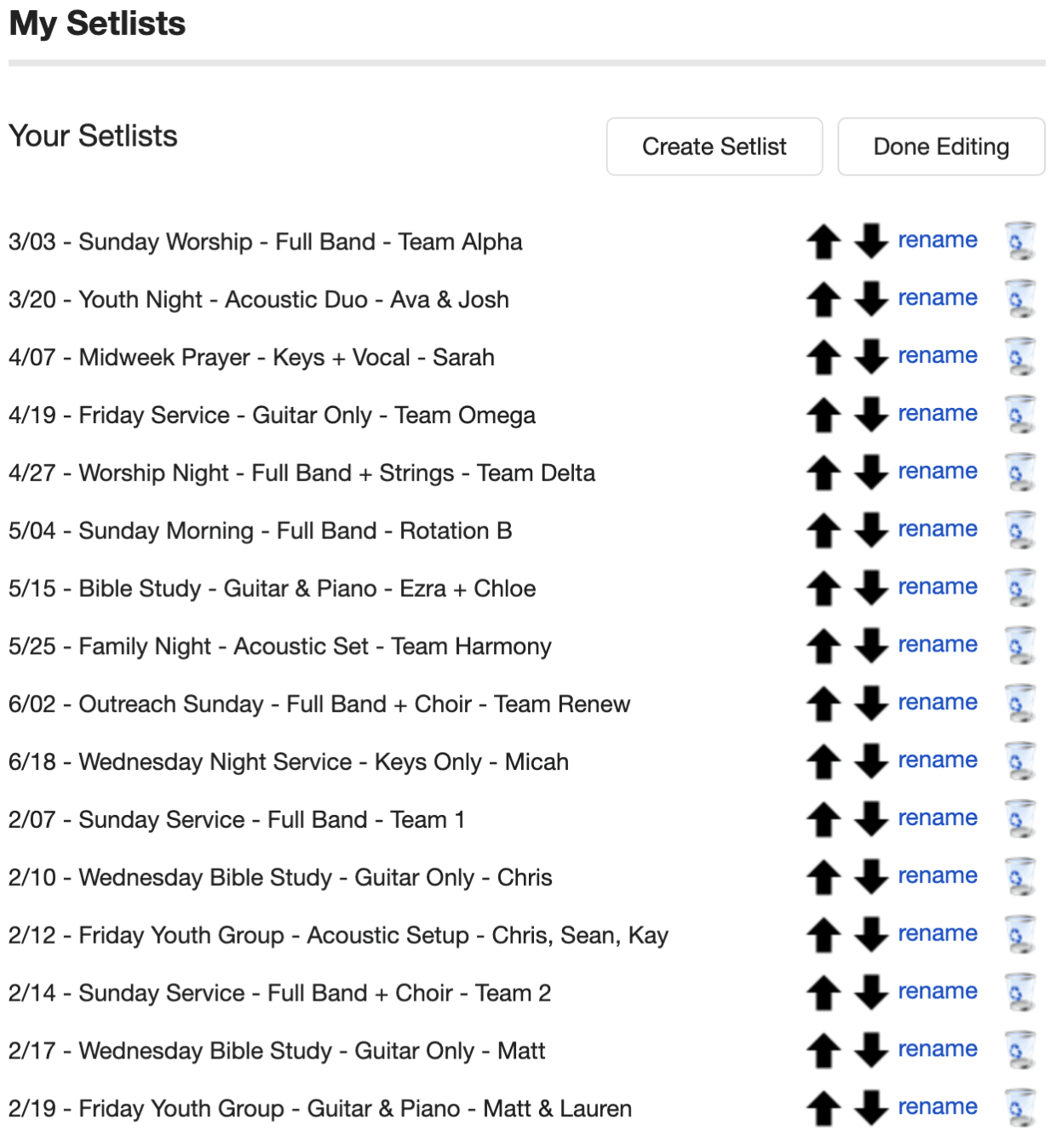Move 4/19 Friday Service setlist up
The height and width of the screenshot is (1148, 1056).
click(x=824, y=415)
